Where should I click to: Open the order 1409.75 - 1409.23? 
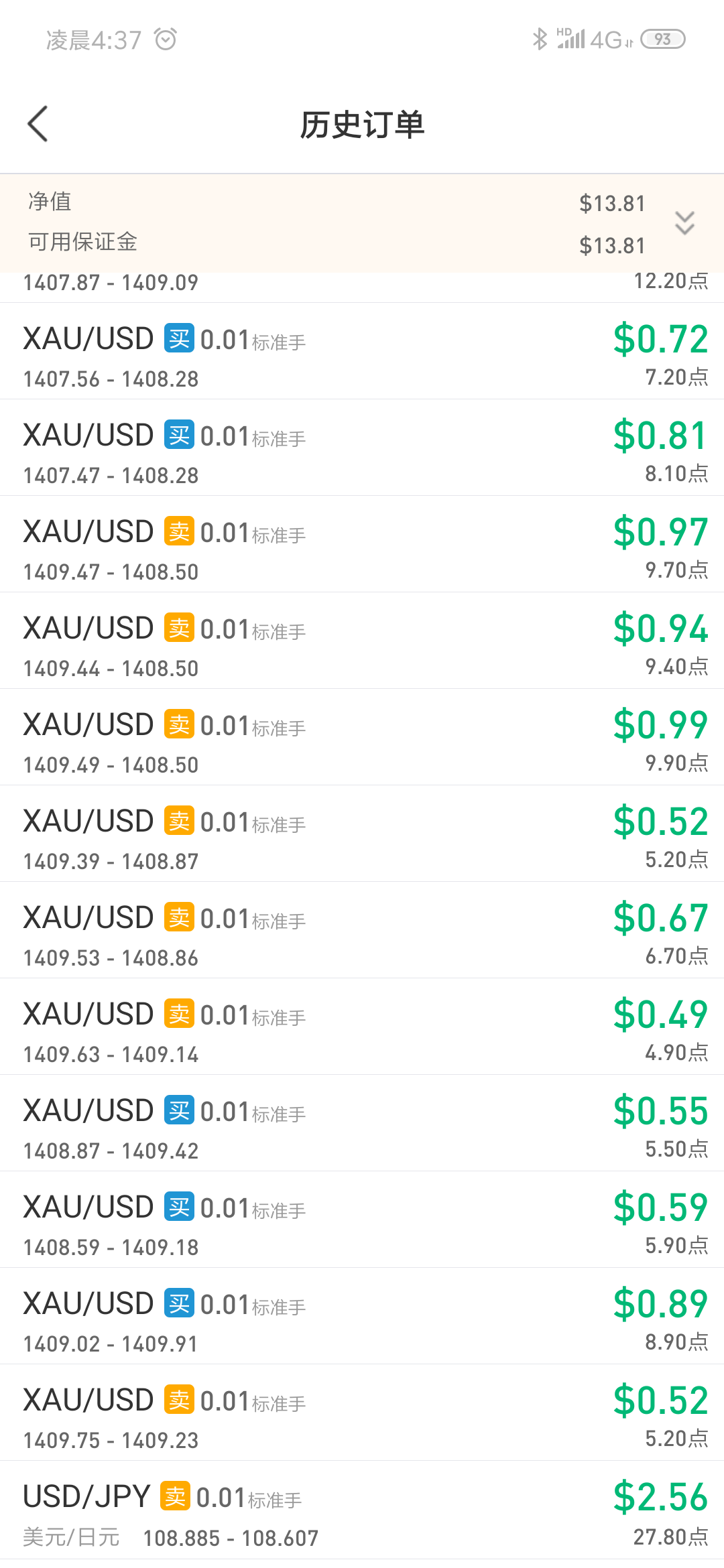362,1413
